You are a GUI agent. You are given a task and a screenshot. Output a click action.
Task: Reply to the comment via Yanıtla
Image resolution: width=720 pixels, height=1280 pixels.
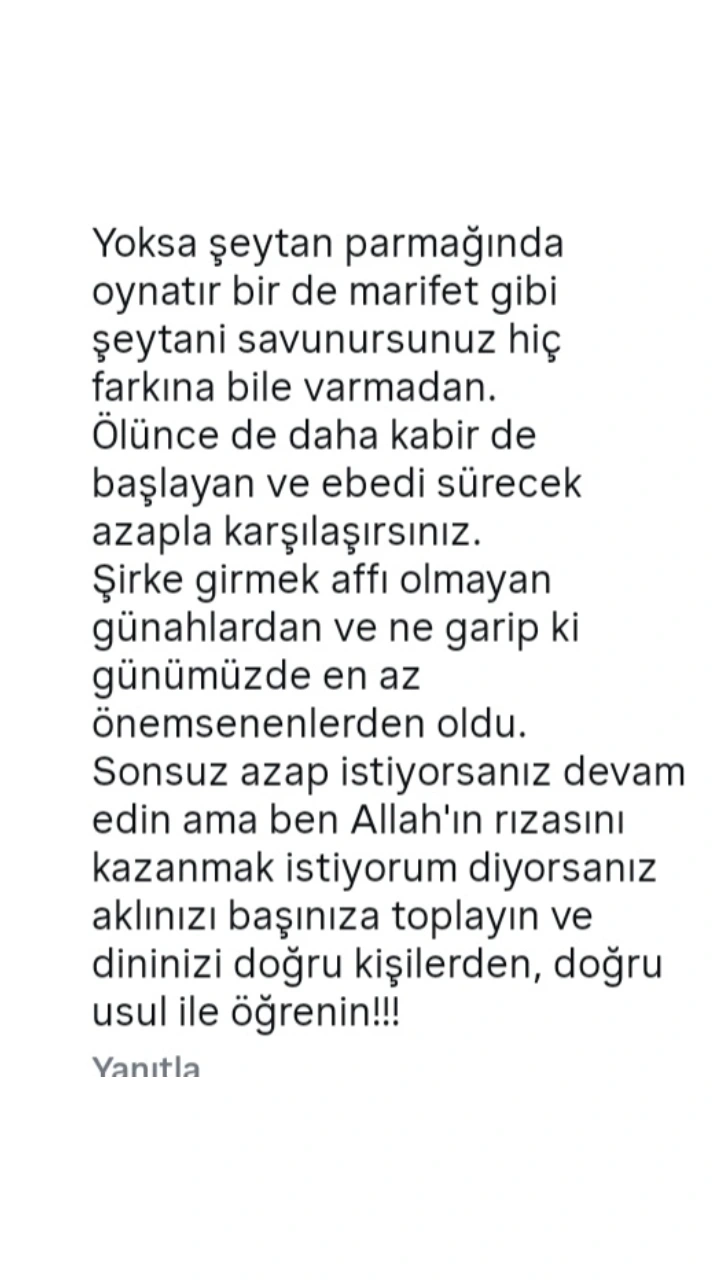coord(146,1066)
